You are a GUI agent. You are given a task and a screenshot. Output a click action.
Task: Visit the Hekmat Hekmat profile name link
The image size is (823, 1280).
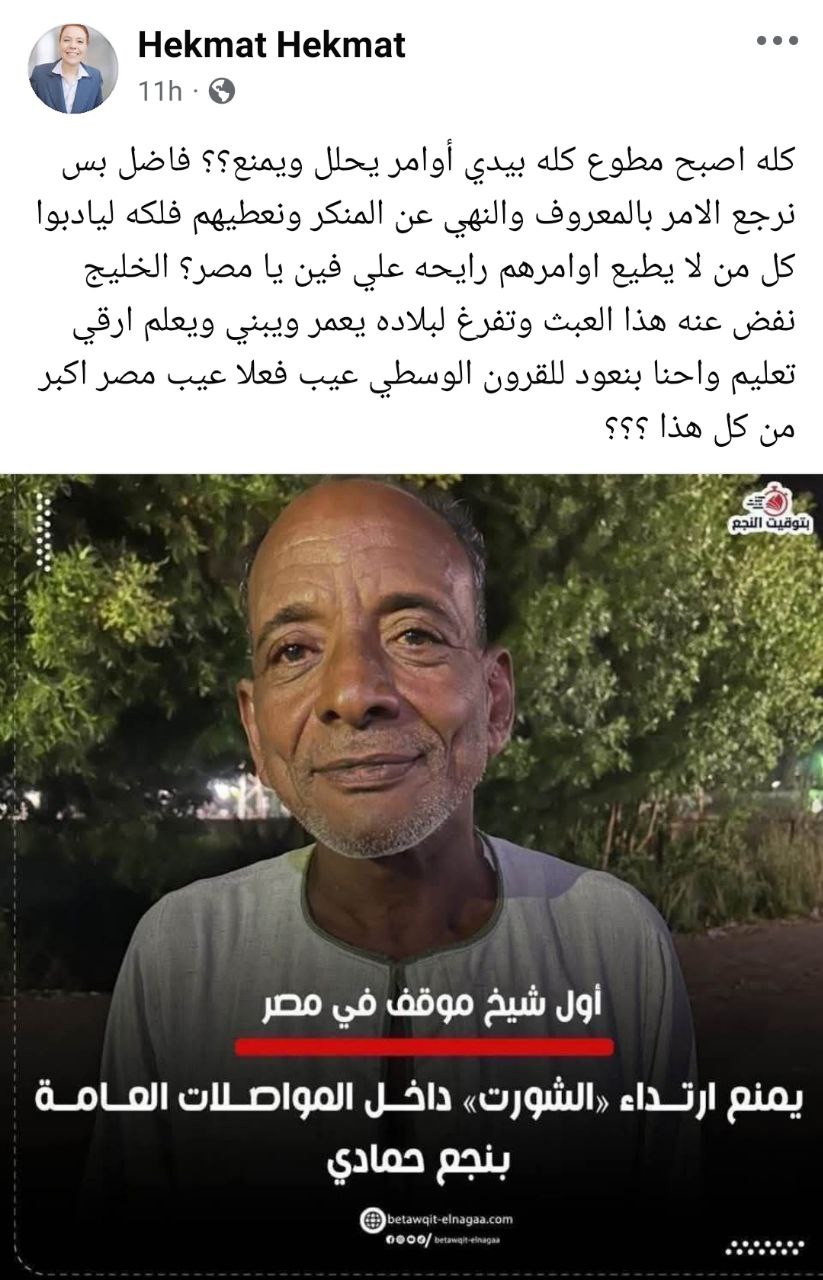[x=271, y=45]
